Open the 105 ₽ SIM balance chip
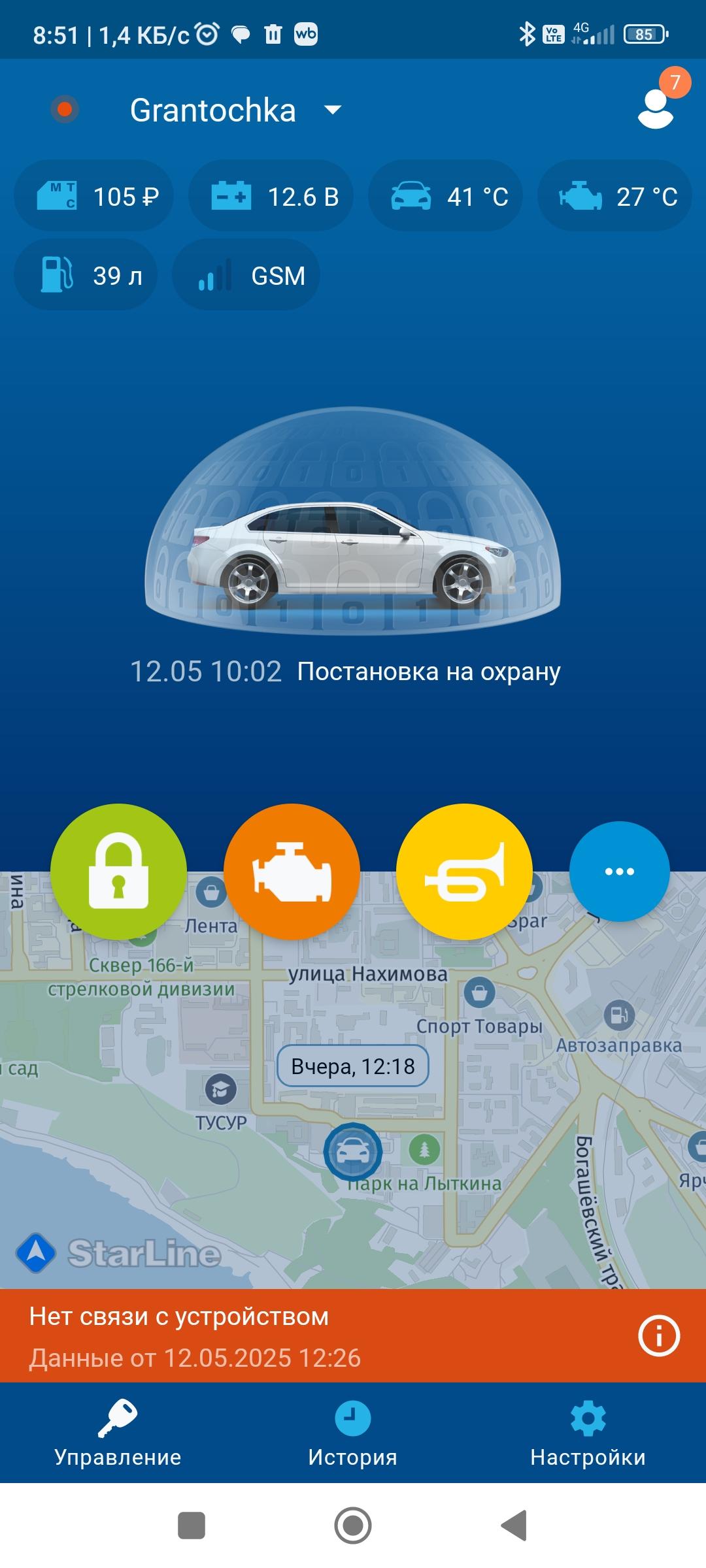Viewport: 706px width, 1568px height. click(94, 197)
